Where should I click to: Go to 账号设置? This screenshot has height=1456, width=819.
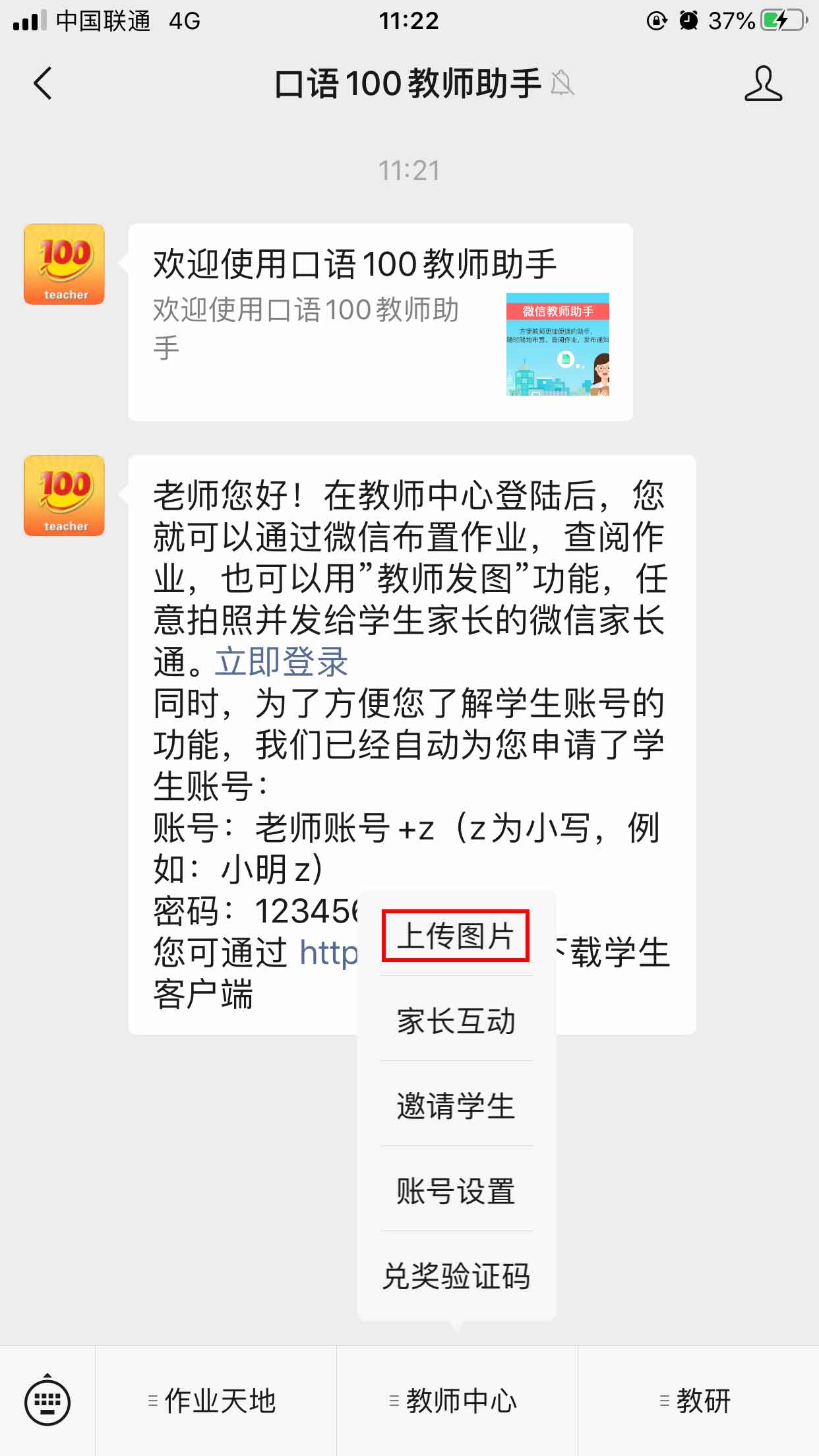(456, 1191)
